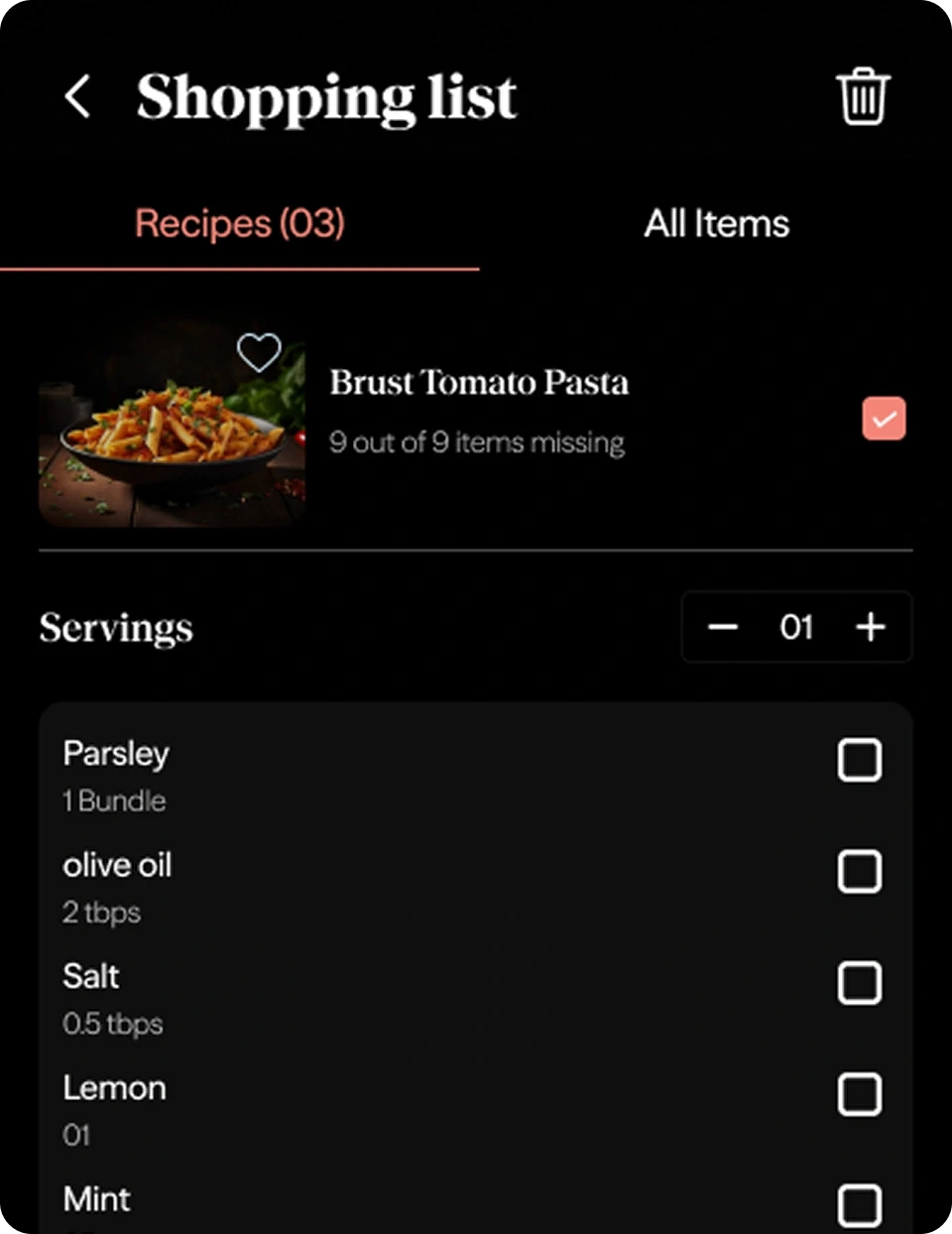Tick the Salt checkbox
This screenshot has height=1234, width=952.
pos(859,983)
